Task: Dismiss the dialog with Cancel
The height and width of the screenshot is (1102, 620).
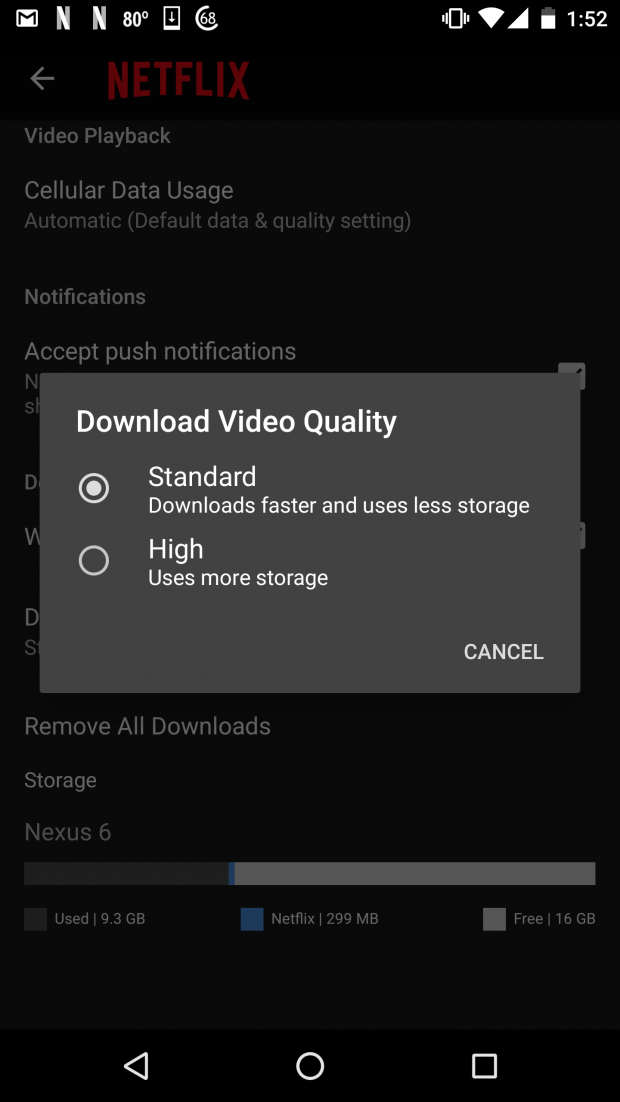Action: [503, 652]
